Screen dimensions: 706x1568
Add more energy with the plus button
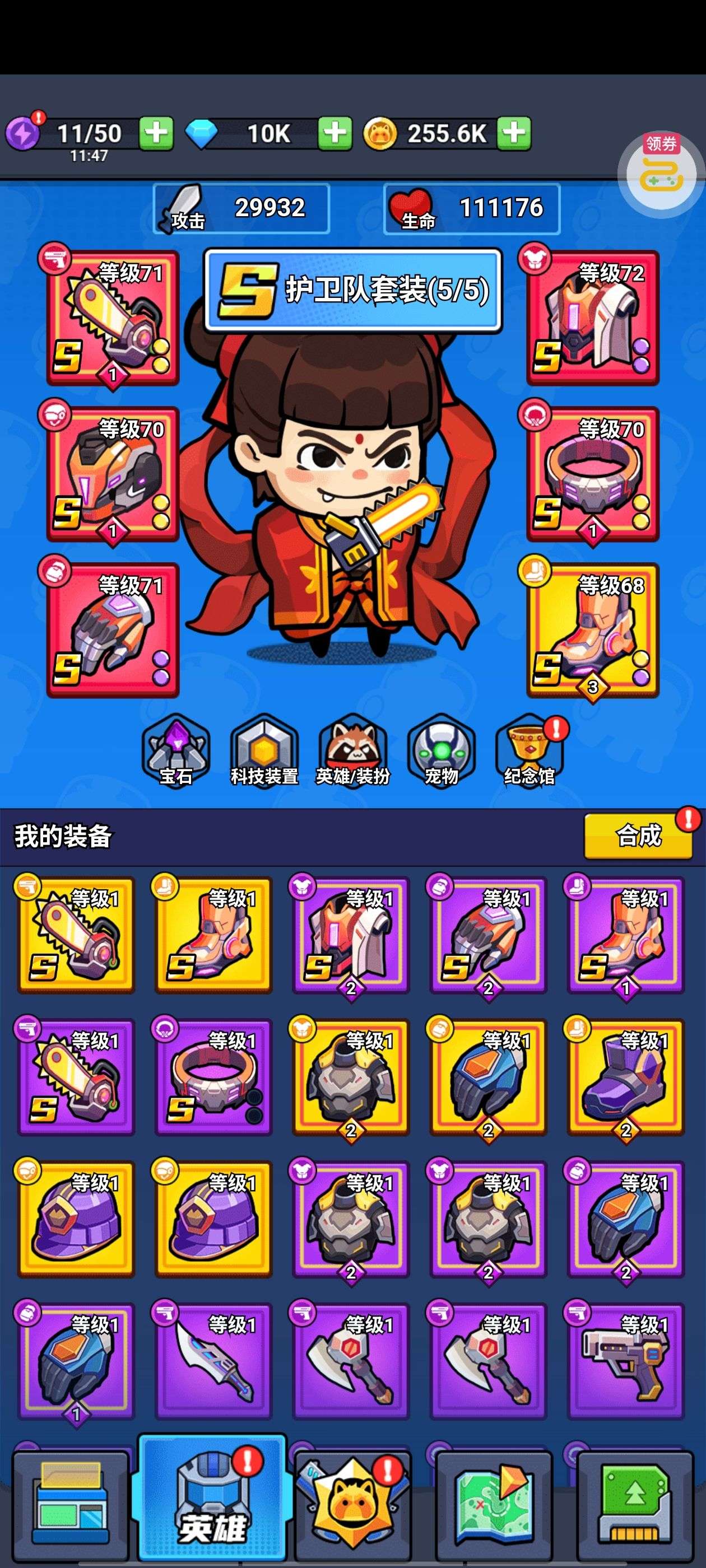pos(156,133)
